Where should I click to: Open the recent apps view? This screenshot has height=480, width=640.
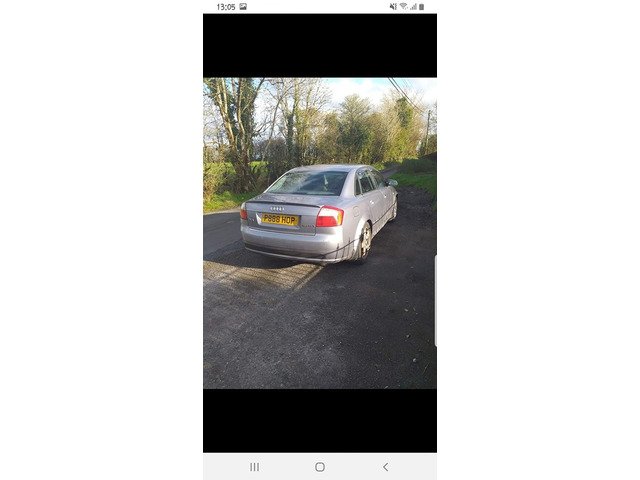(x=254, y=467)
